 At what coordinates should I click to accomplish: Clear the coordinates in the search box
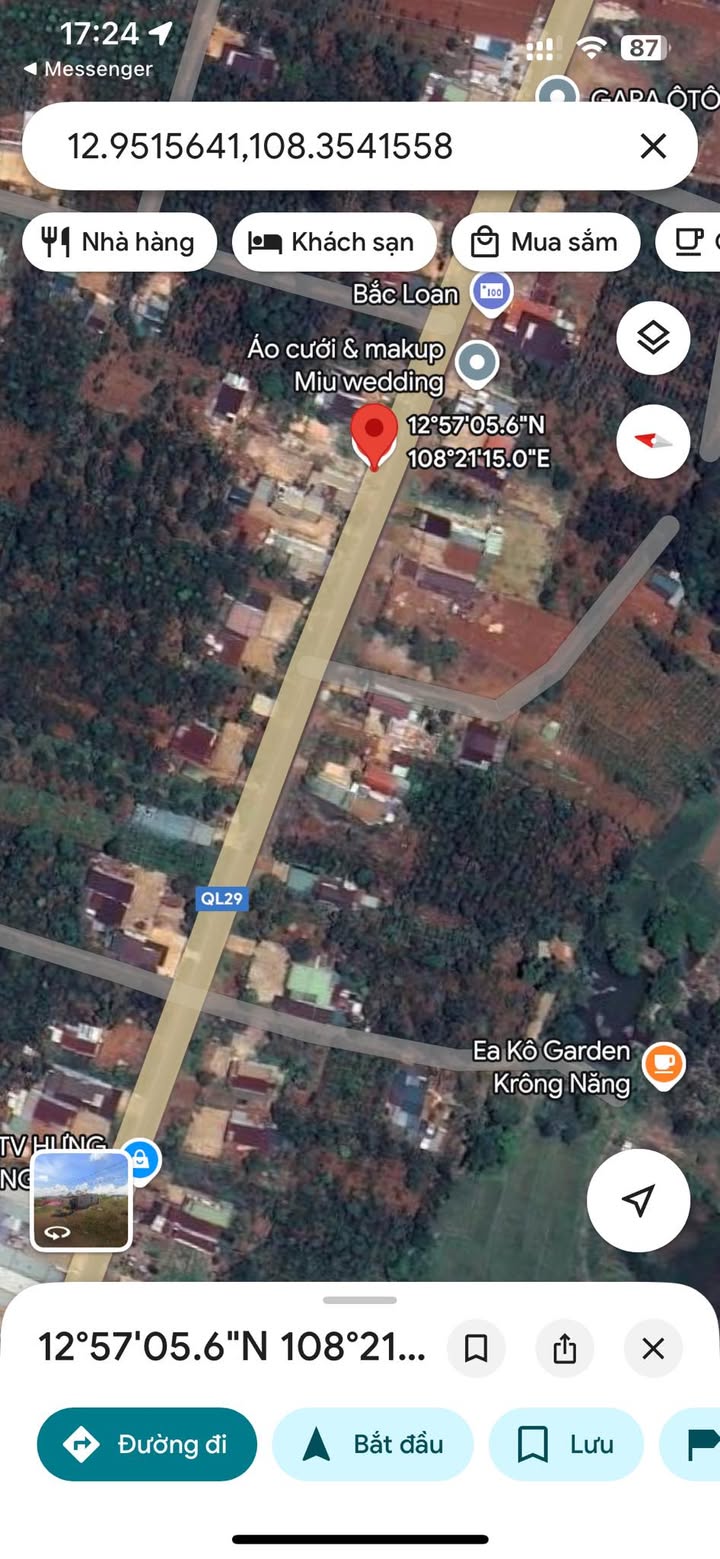tap(653, 147)
